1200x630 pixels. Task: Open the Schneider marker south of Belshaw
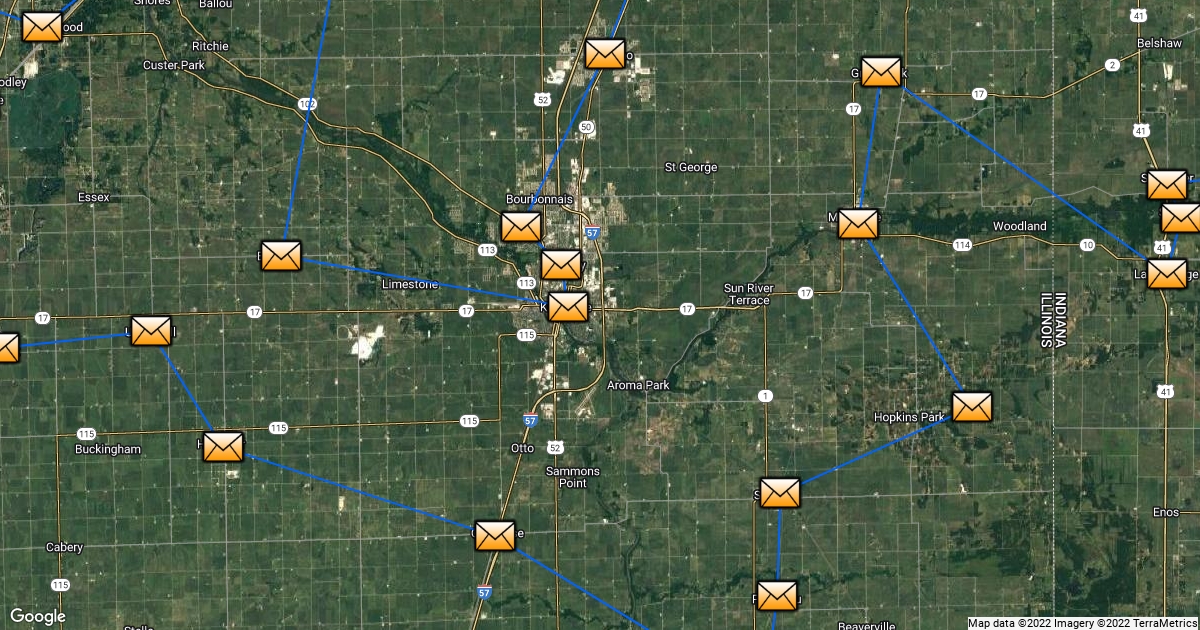click(x=1166, y=185)
